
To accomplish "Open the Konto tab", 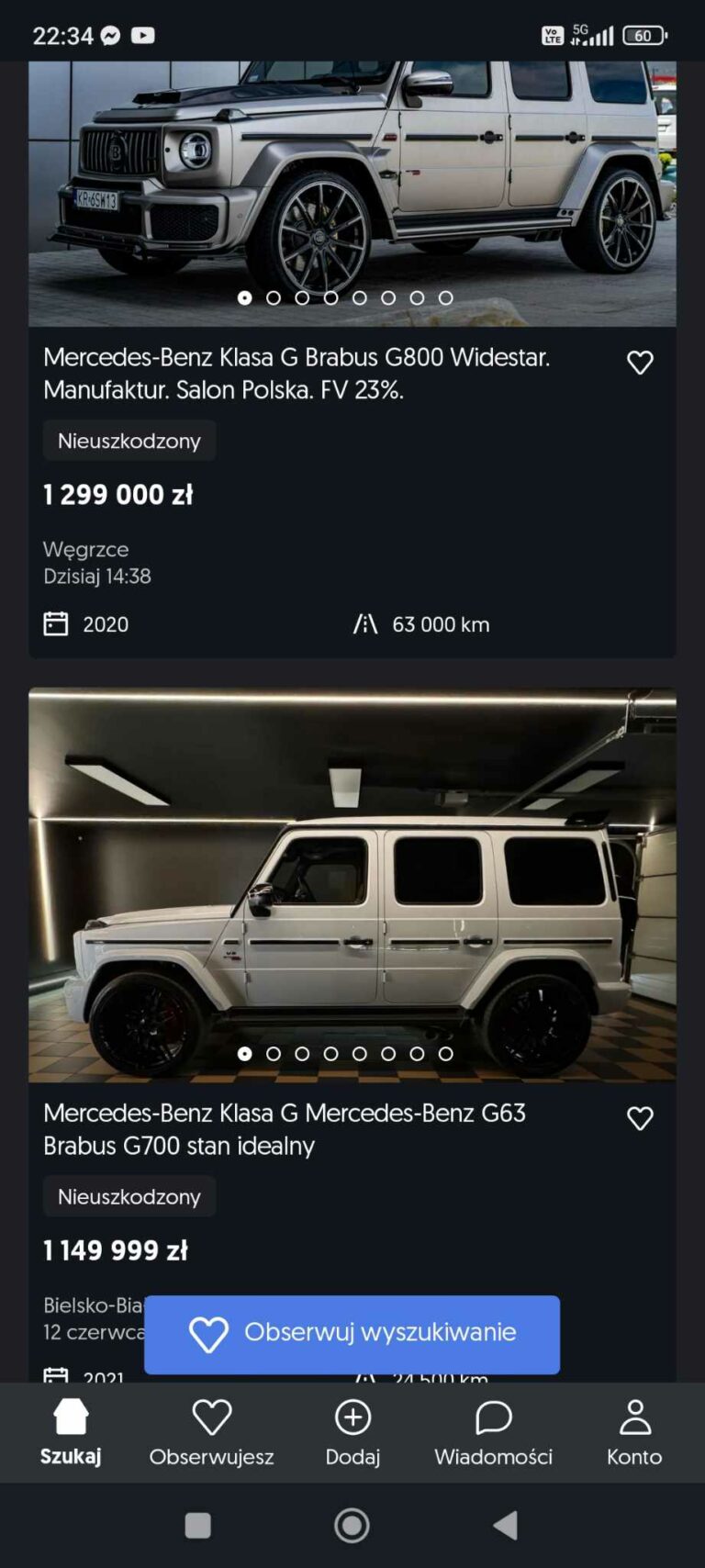I will (x=634, y=1431).
